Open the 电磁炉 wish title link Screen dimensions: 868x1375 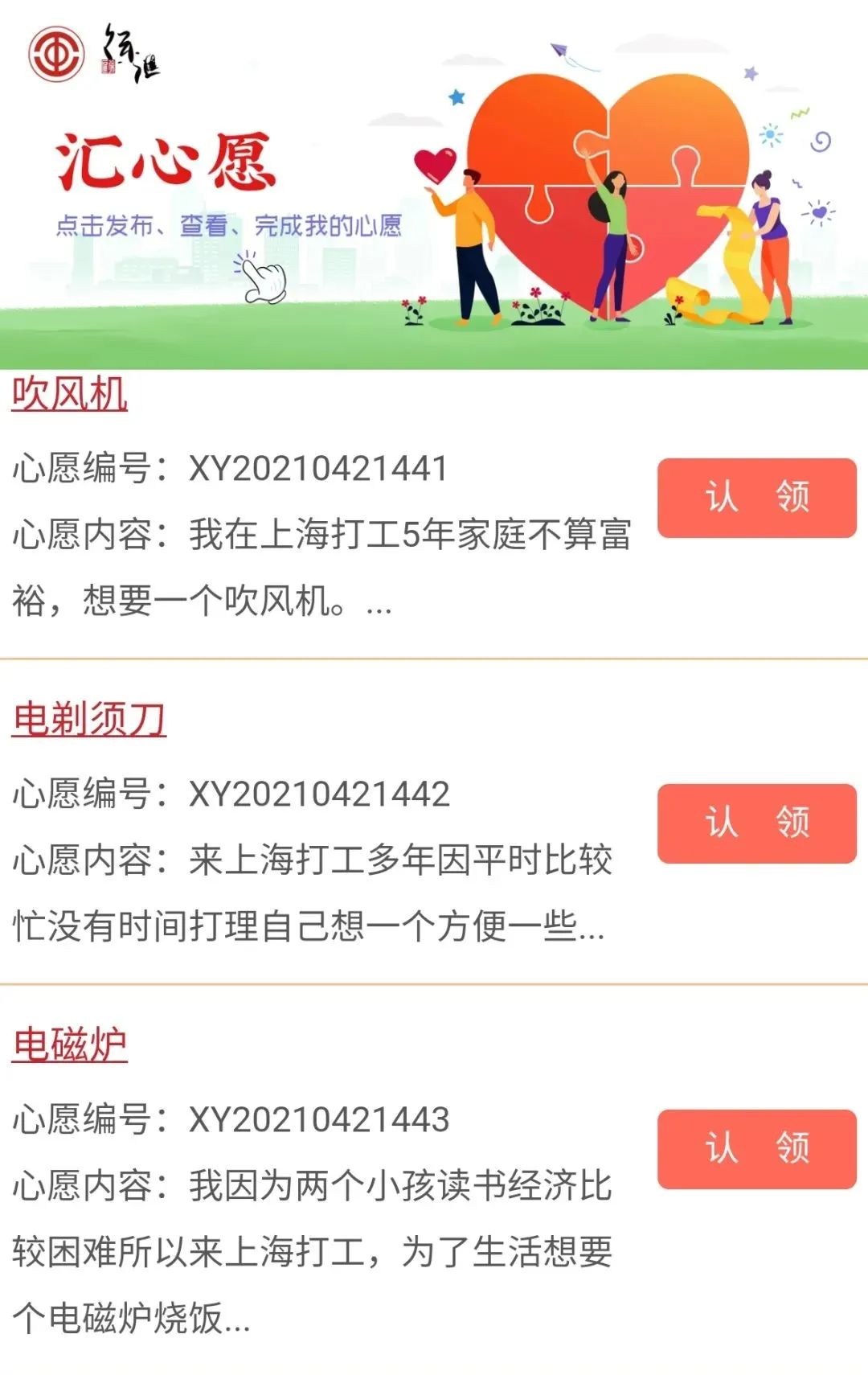70,1045
